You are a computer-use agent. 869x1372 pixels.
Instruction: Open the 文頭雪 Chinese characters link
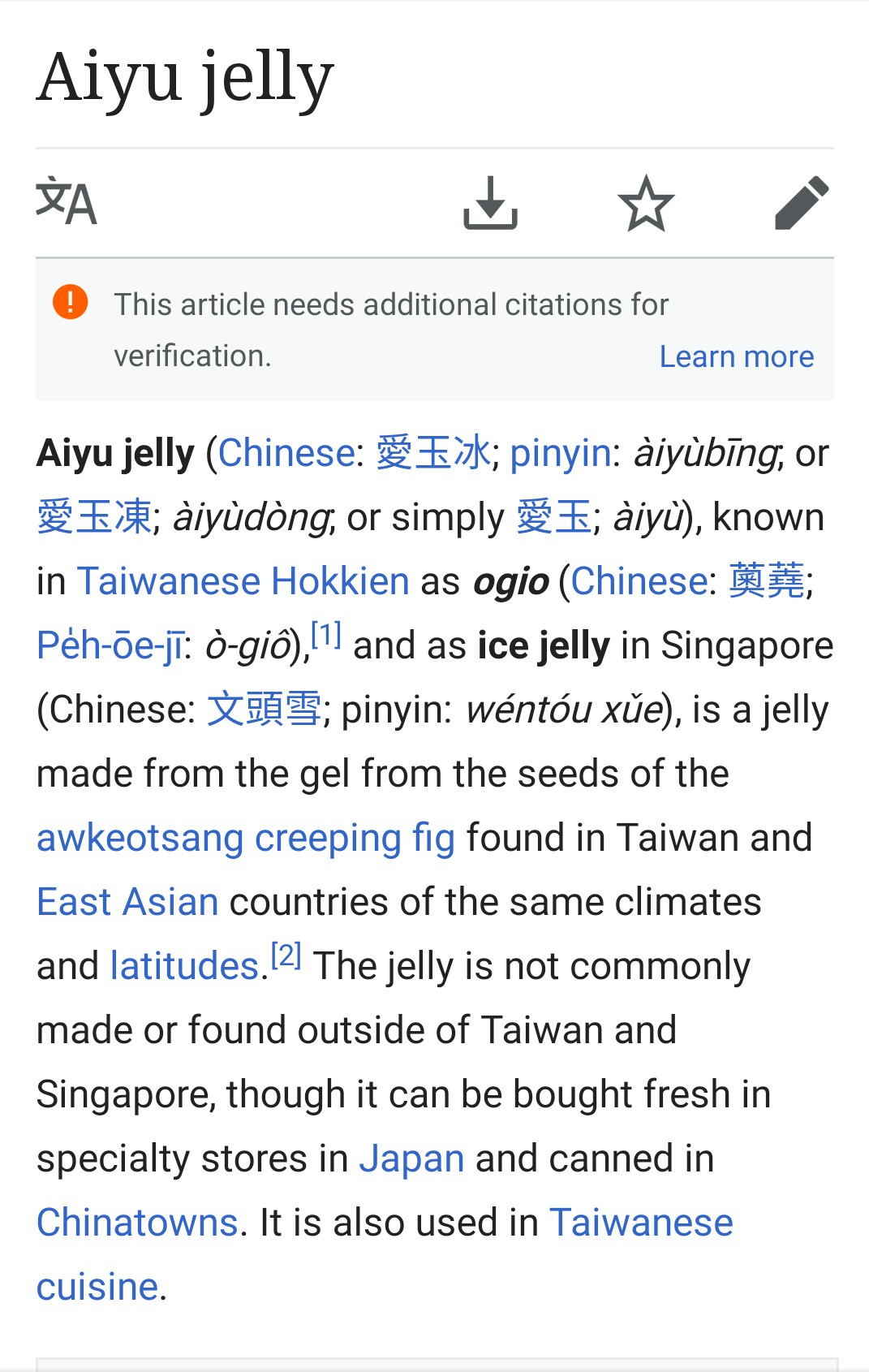pyautogui.click(x=265, y=710)
